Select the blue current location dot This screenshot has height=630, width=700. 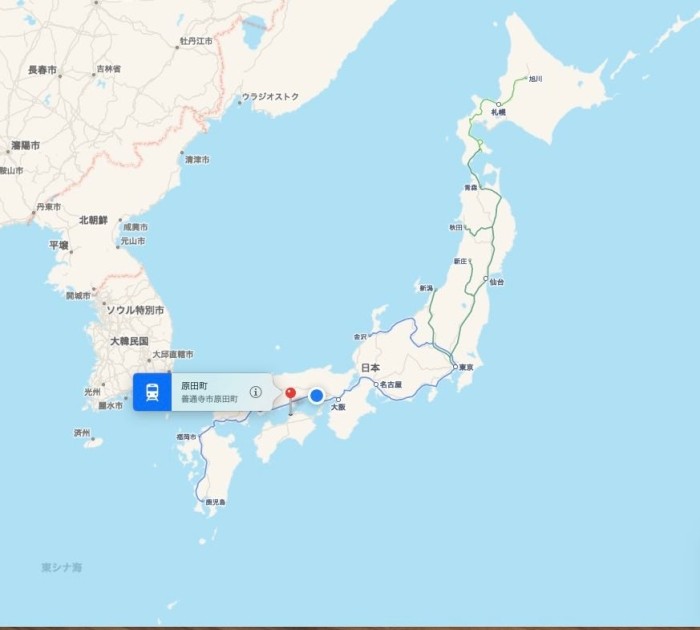point(317,396)
